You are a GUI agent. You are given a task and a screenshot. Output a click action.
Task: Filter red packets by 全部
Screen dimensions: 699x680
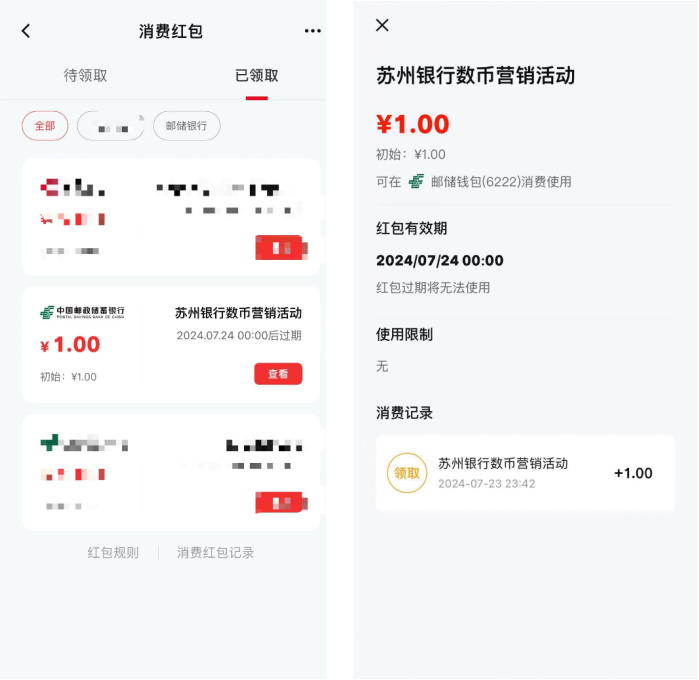point(45,126)
